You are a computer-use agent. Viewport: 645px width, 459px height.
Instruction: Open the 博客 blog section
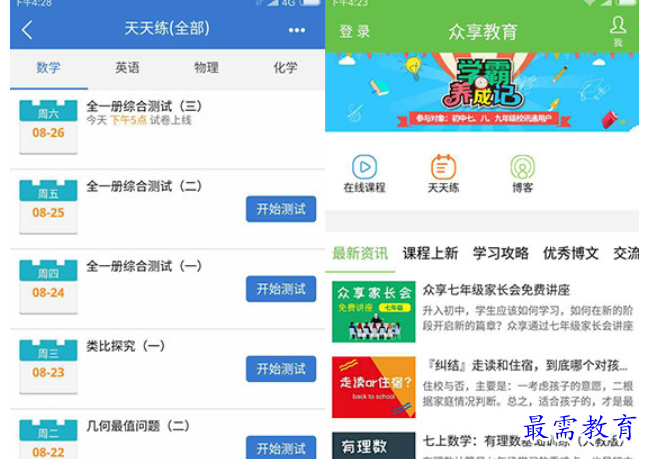tap(522, 173)
